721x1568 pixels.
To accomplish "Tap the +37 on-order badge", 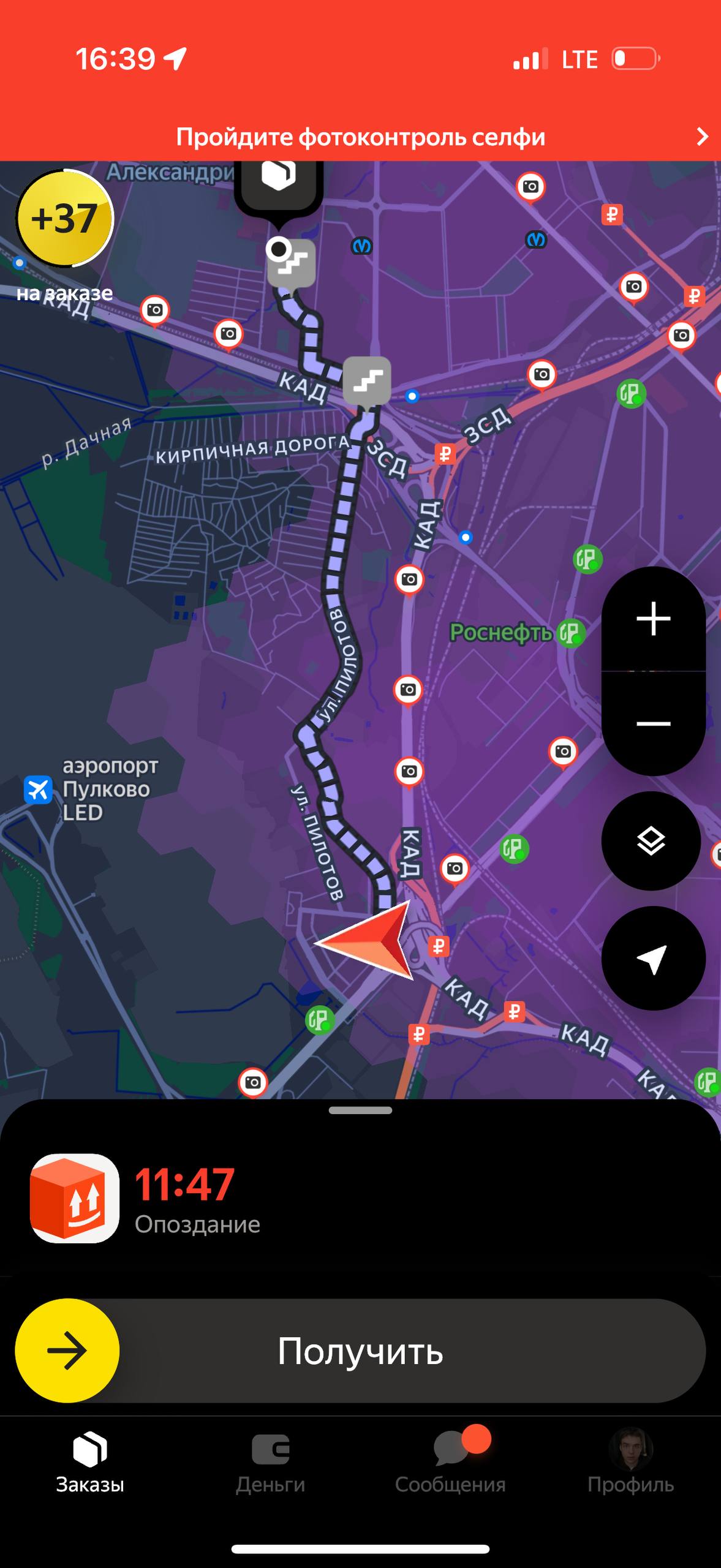I will pos(64,219).
